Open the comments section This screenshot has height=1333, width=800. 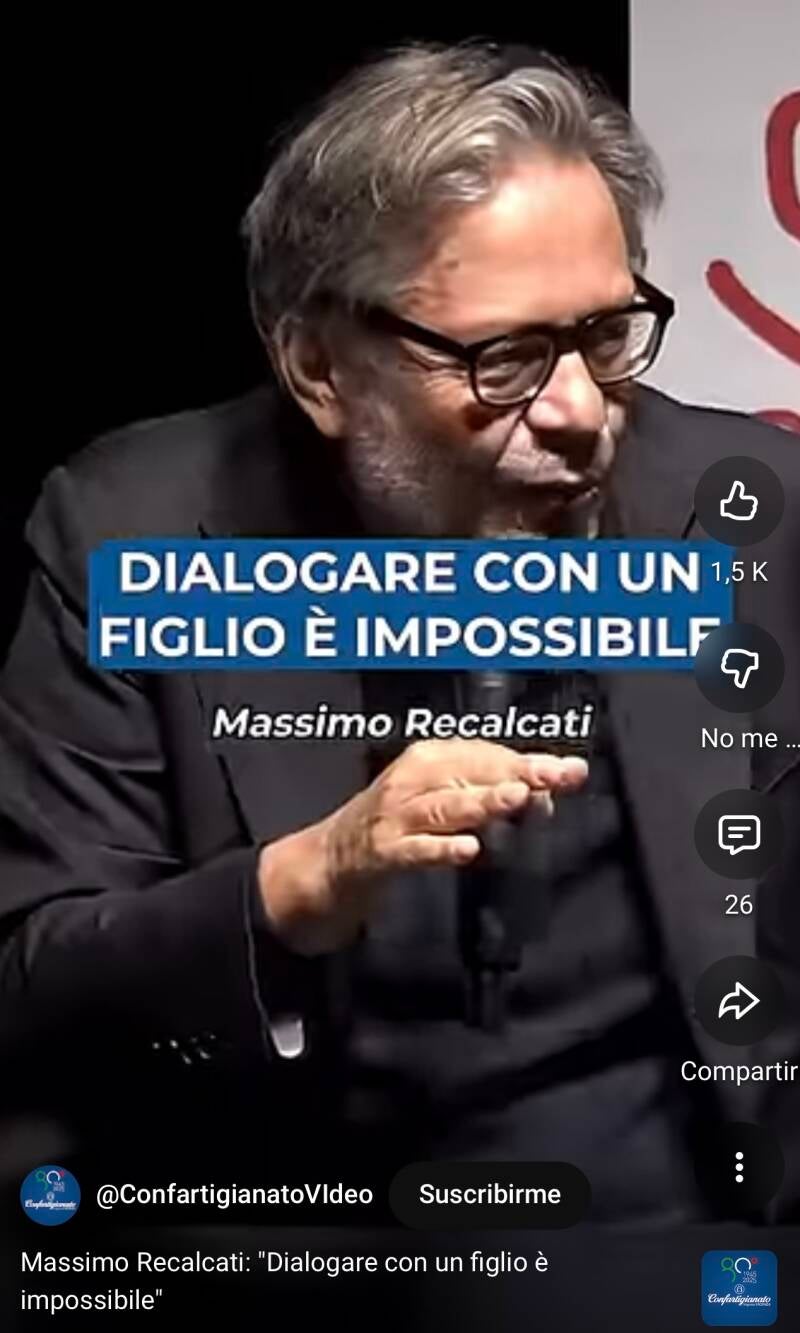[x=739, y=834]
